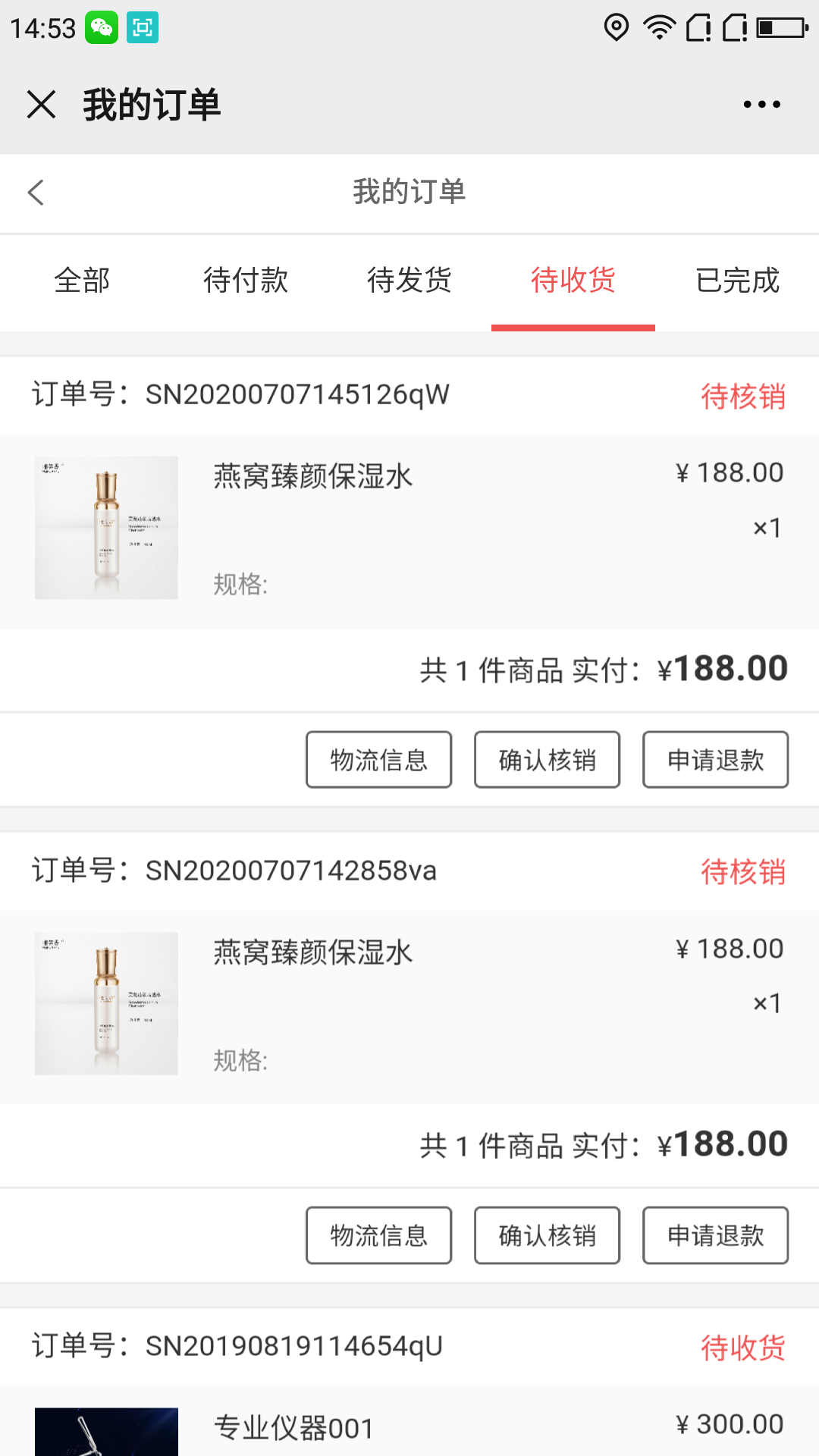
Task: Open the three-dot overflow menu
Action: click(761, 105)
